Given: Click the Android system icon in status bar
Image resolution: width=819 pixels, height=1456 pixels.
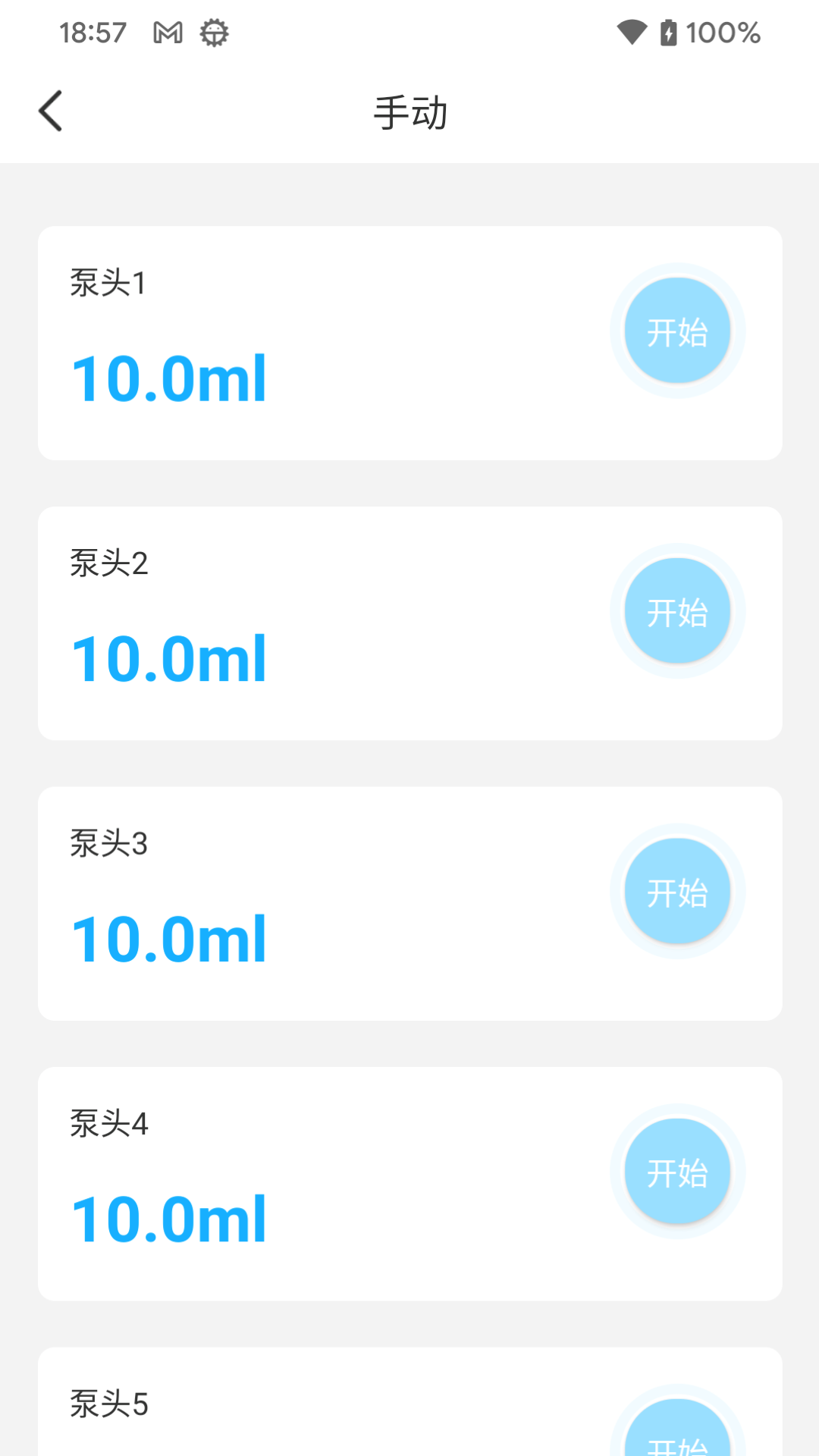Looking at the screenshot, I should (215, 33).
